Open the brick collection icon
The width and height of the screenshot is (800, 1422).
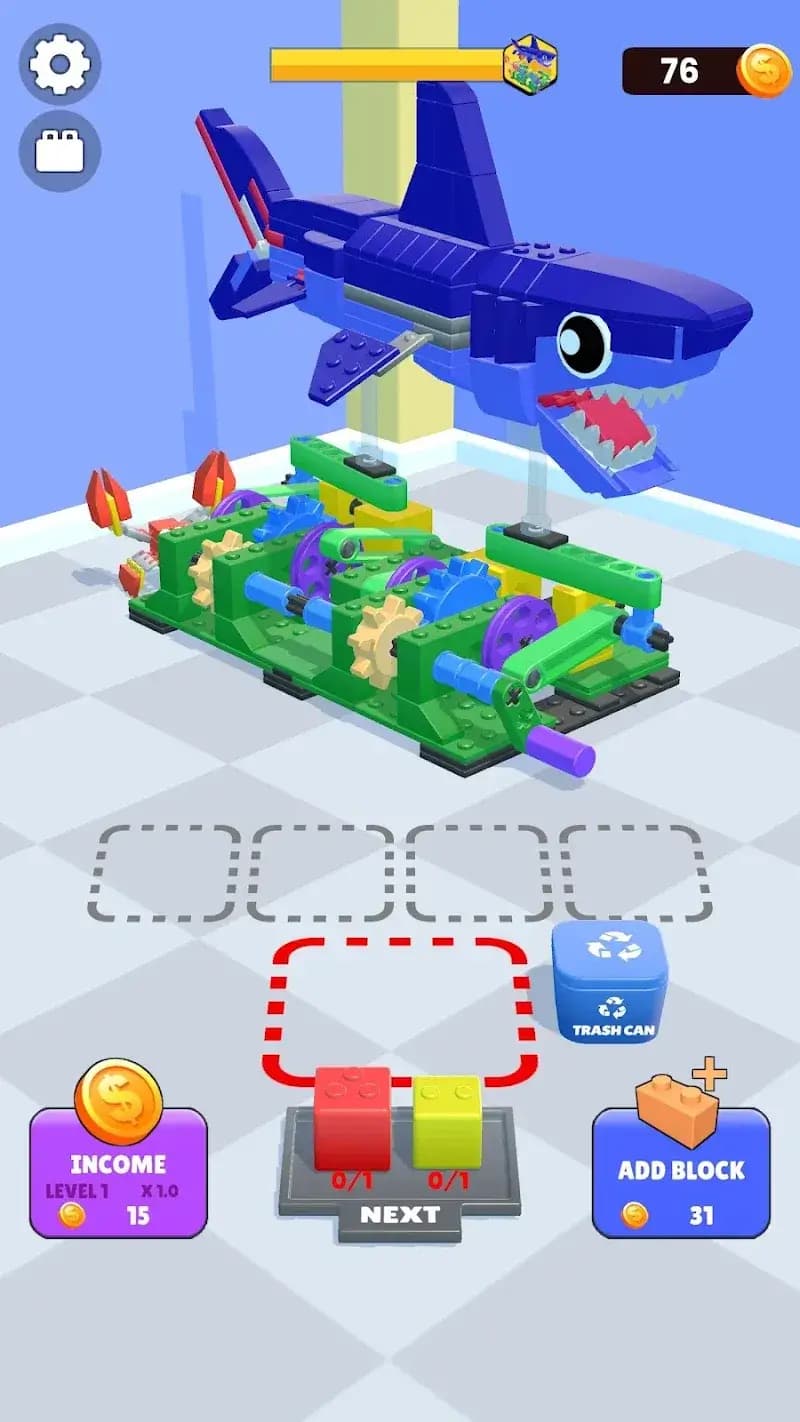(x=60, y=151)
